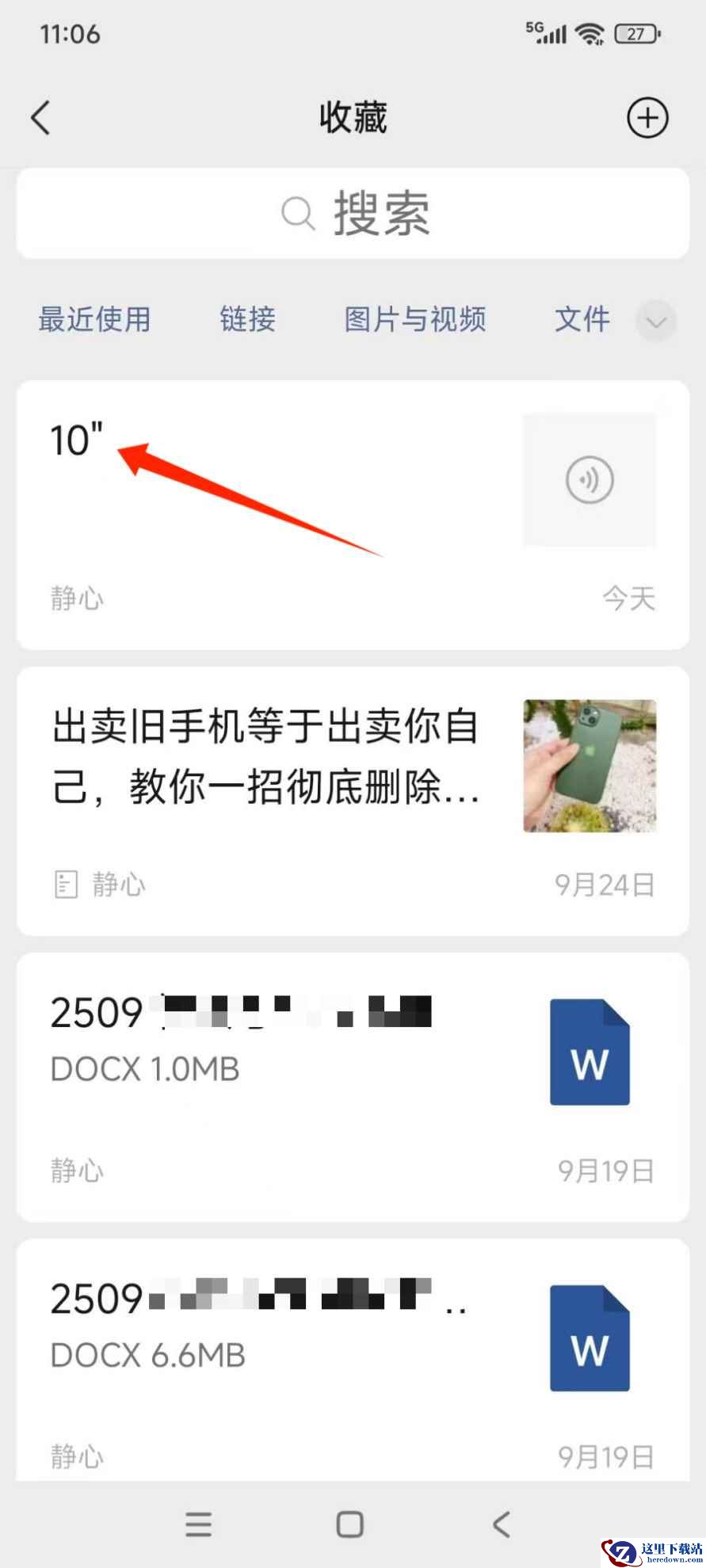Open the DOCX 1.0MB document
Image resolution: width=706 pixels, height=1568 pixels.
coord(353,1087)
